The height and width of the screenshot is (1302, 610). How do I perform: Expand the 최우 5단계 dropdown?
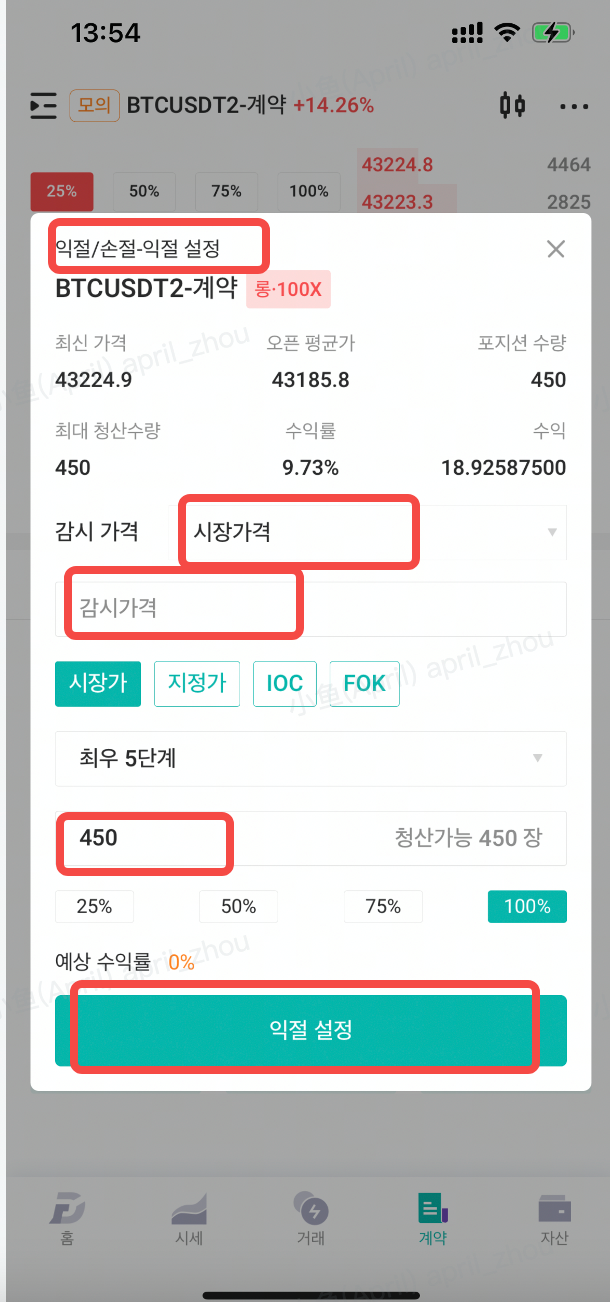coord(310,758)
